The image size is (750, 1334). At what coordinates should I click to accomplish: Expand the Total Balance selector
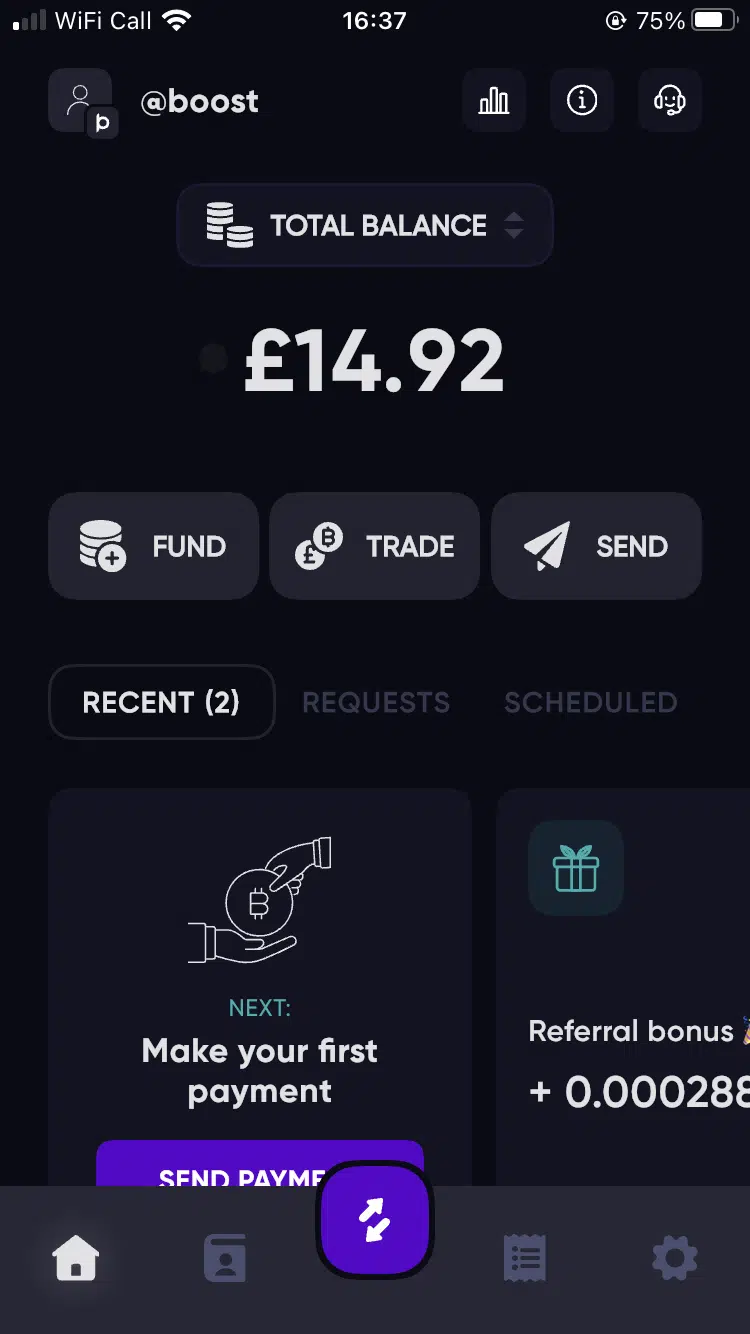coord(364,225)
